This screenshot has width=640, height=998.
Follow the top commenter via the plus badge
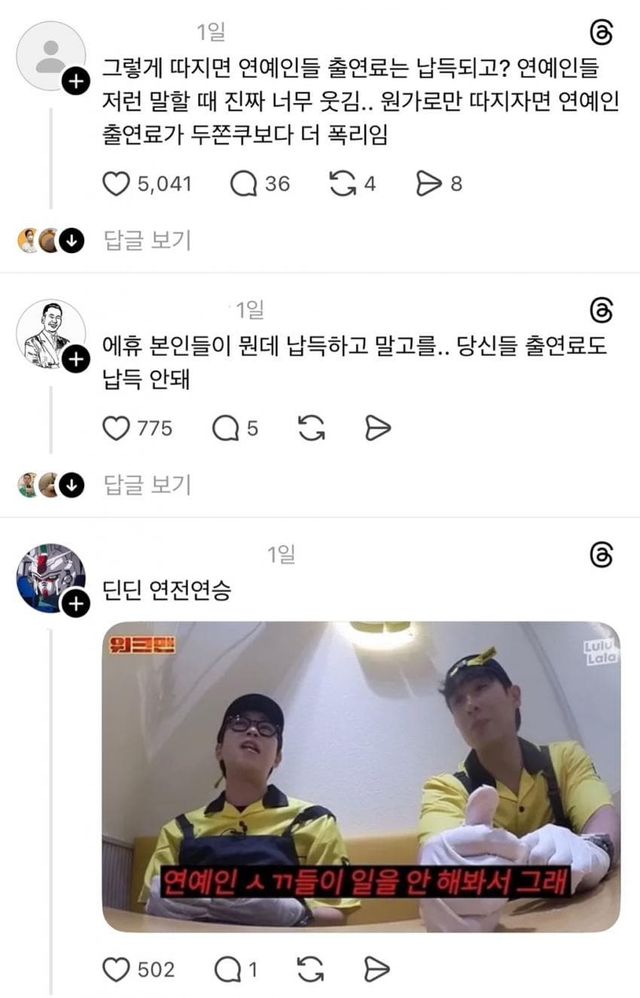(x=74, y=83)
